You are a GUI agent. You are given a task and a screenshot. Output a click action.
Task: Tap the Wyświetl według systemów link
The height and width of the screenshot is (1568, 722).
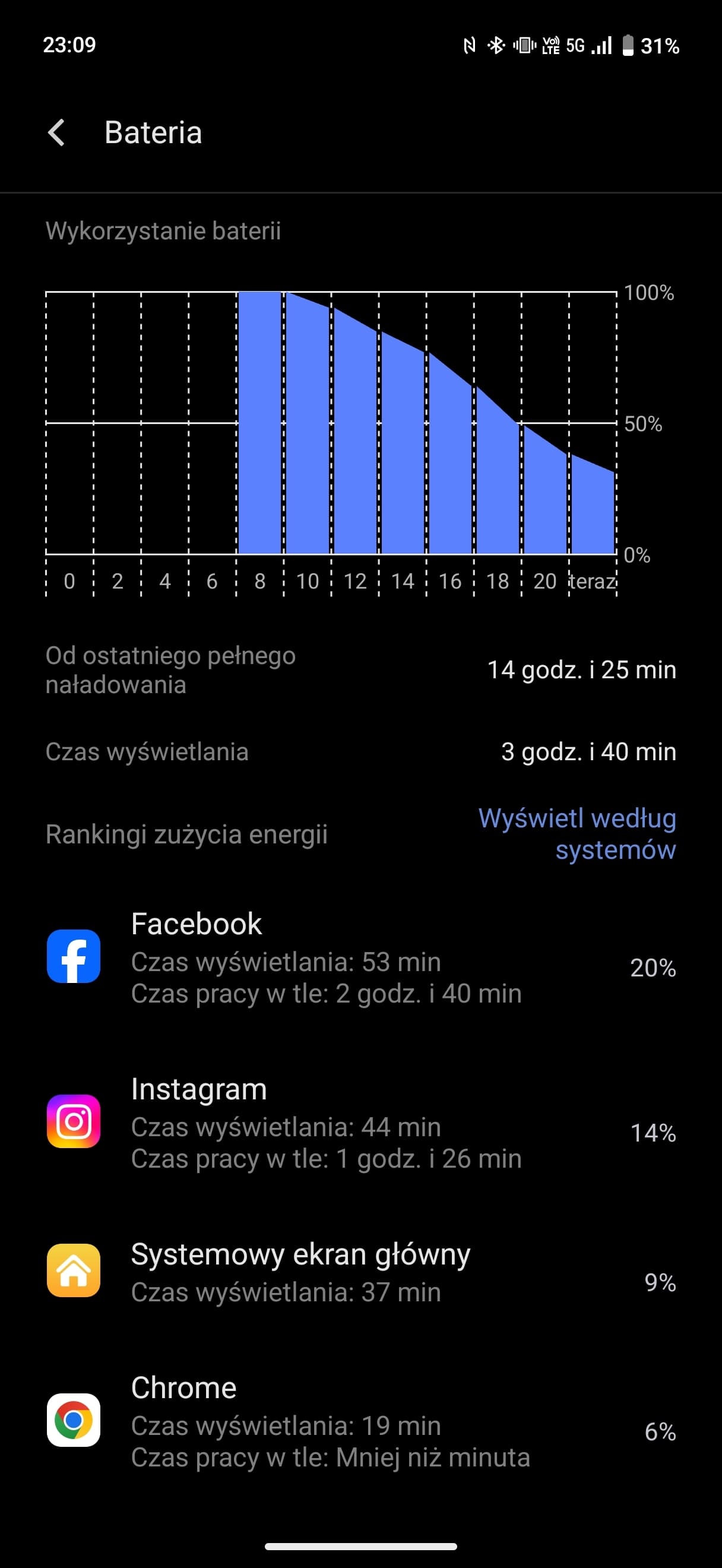(577, 834)
